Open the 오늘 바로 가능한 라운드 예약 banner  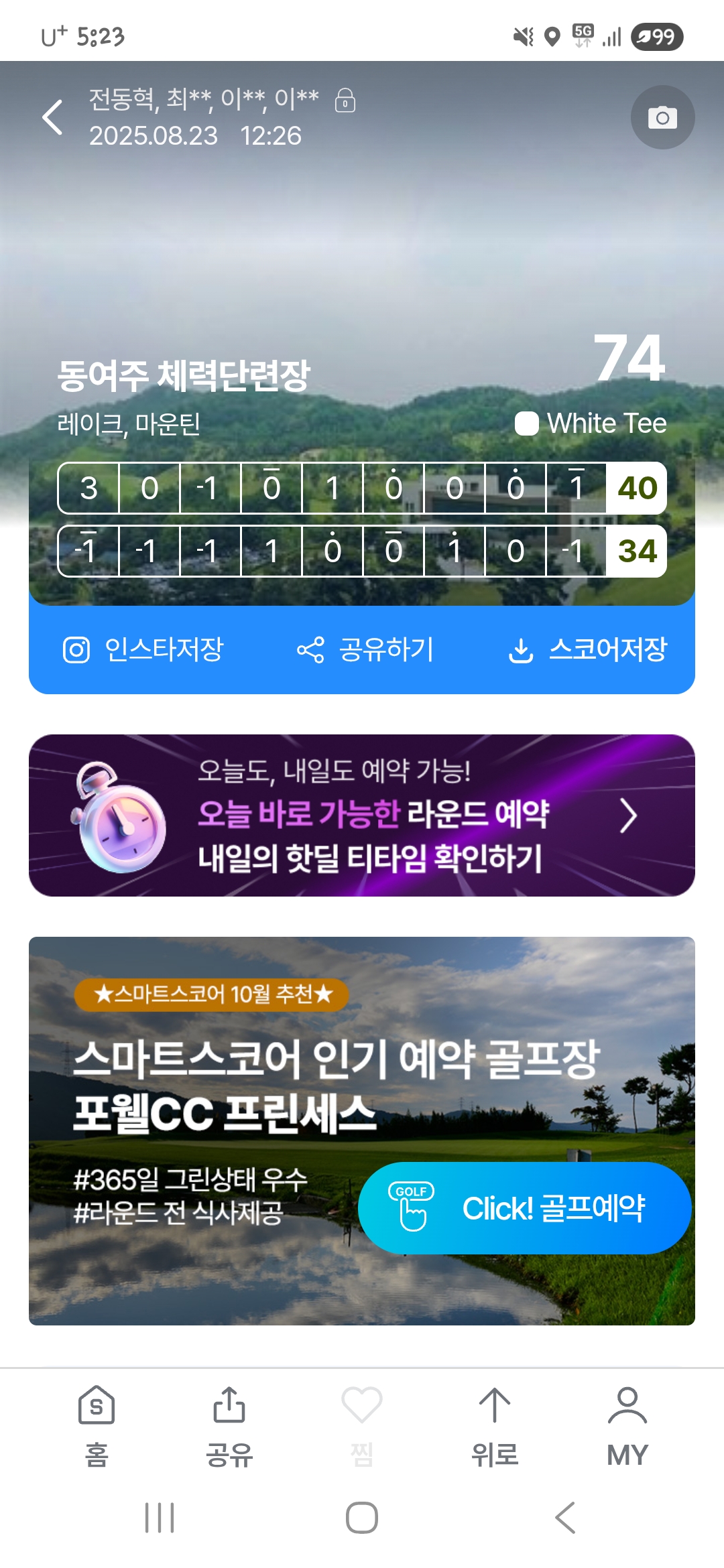click(361, 815)
